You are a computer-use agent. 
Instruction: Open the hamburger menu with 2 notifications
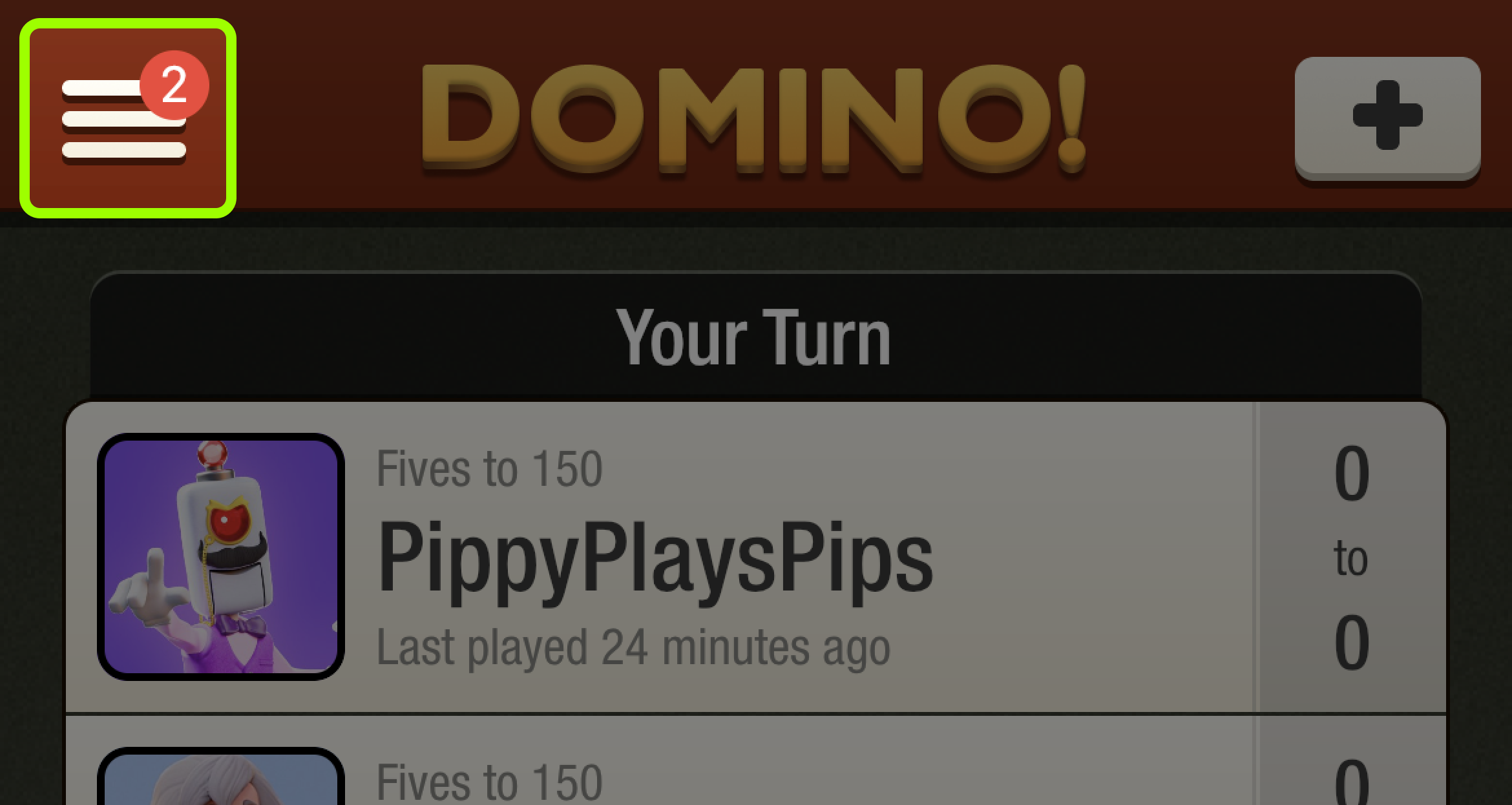pyautogui.click(x=127, y=118)
